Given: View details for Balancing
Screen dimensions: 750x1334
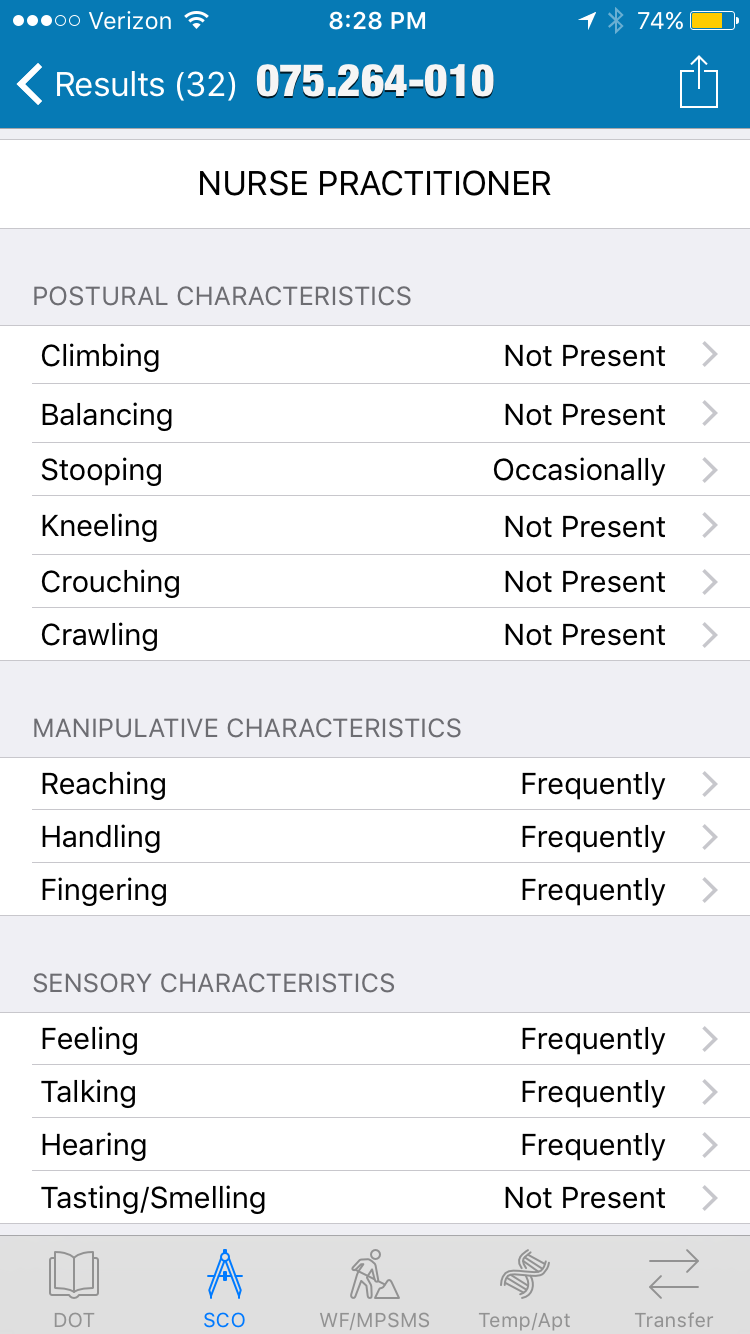Looking at the screenshot, I should [375, 414].
